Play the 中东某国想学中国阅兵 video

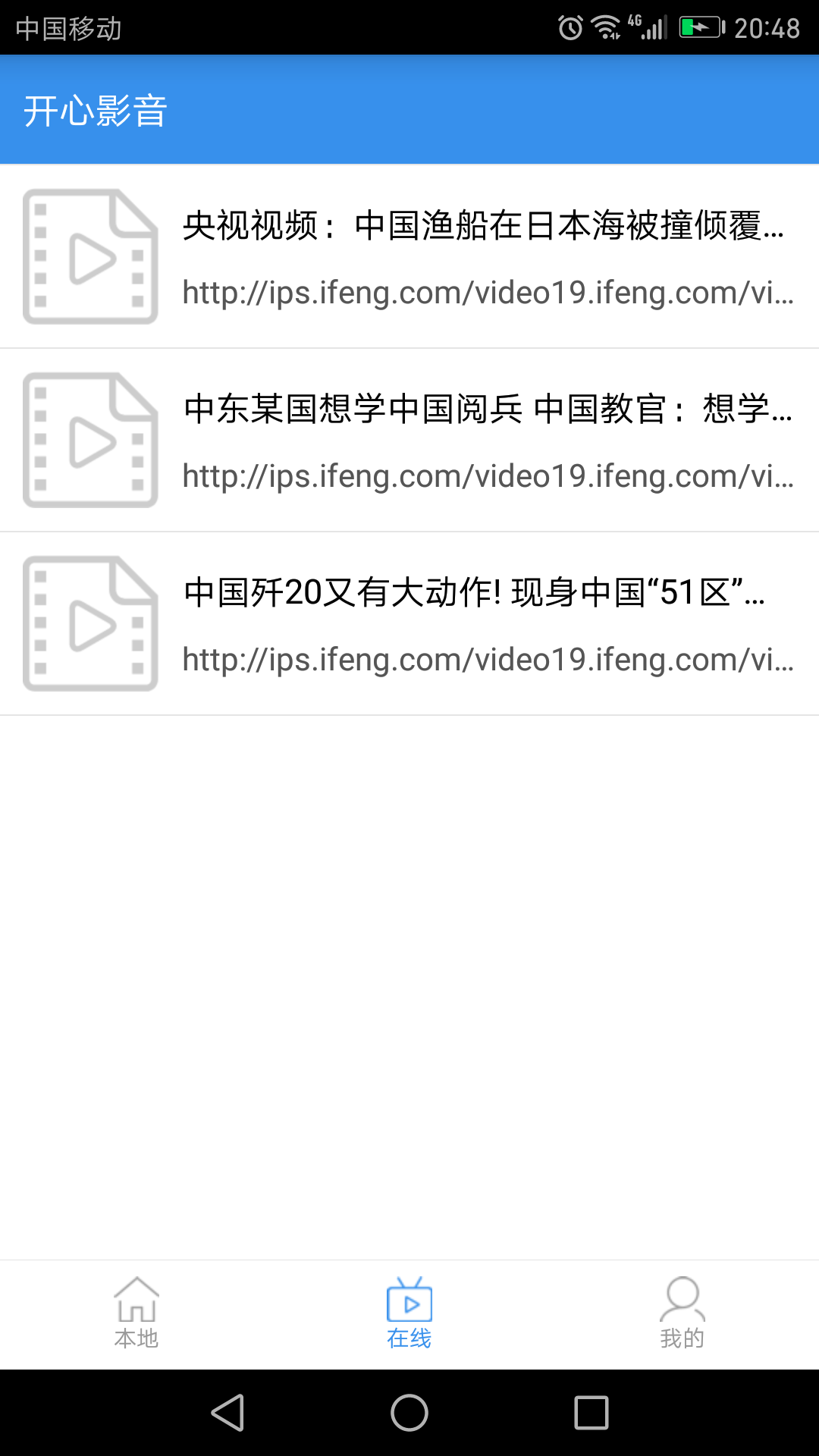pyautogui.click(x=409, y=440)
